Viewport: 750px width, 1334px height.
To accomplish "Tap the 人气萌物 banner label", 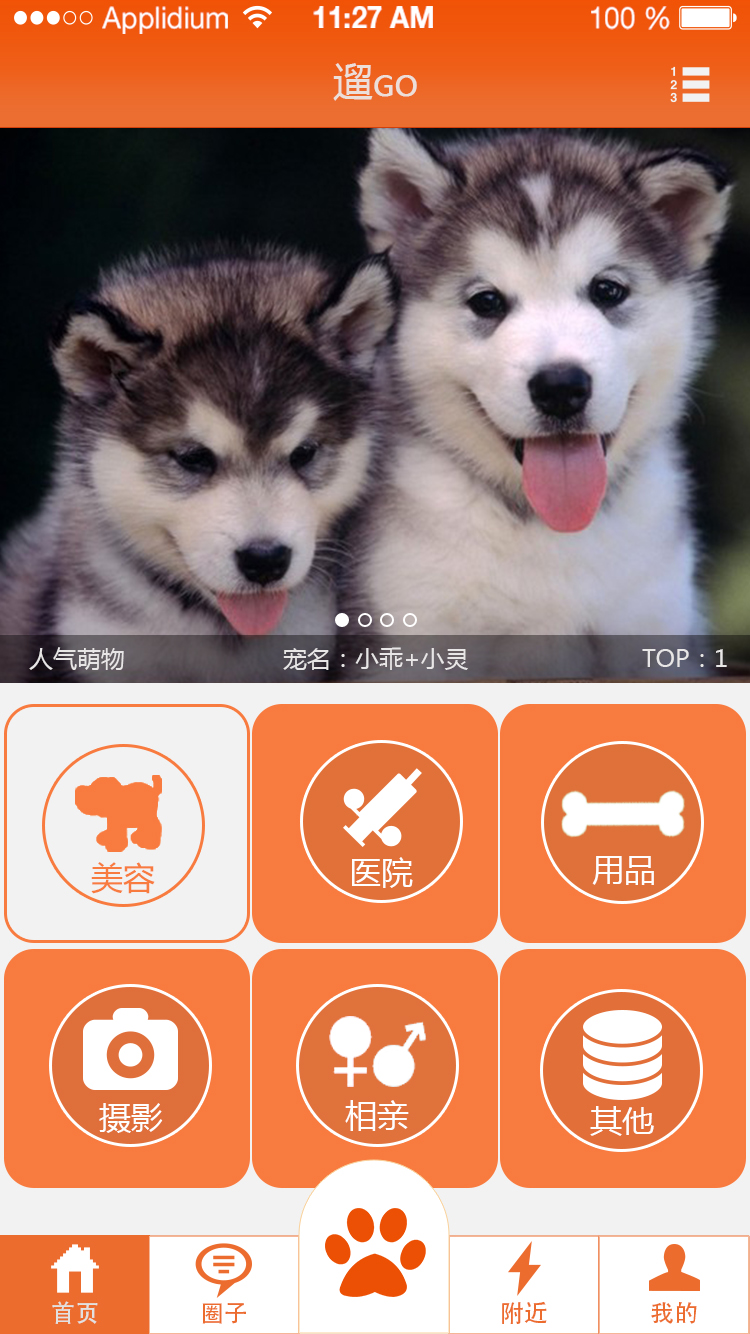I will pyautogui.click(x=76, y=658).
